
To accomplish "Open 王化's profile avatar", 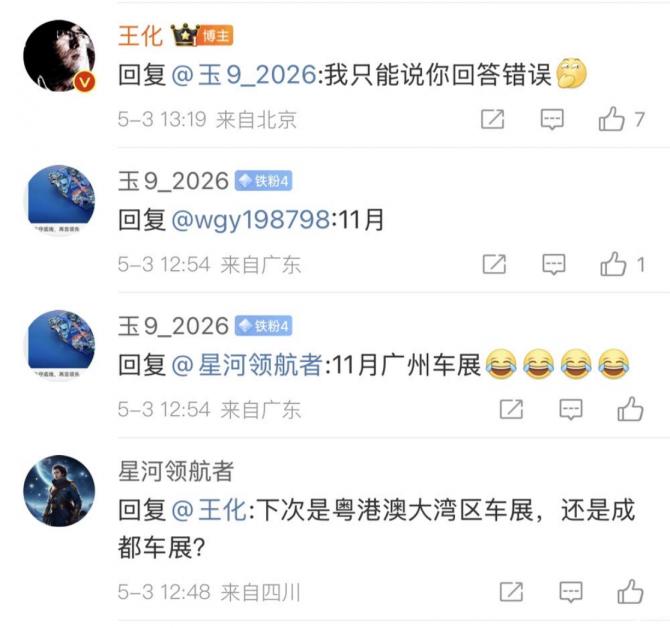I will [x=59, y=55].
